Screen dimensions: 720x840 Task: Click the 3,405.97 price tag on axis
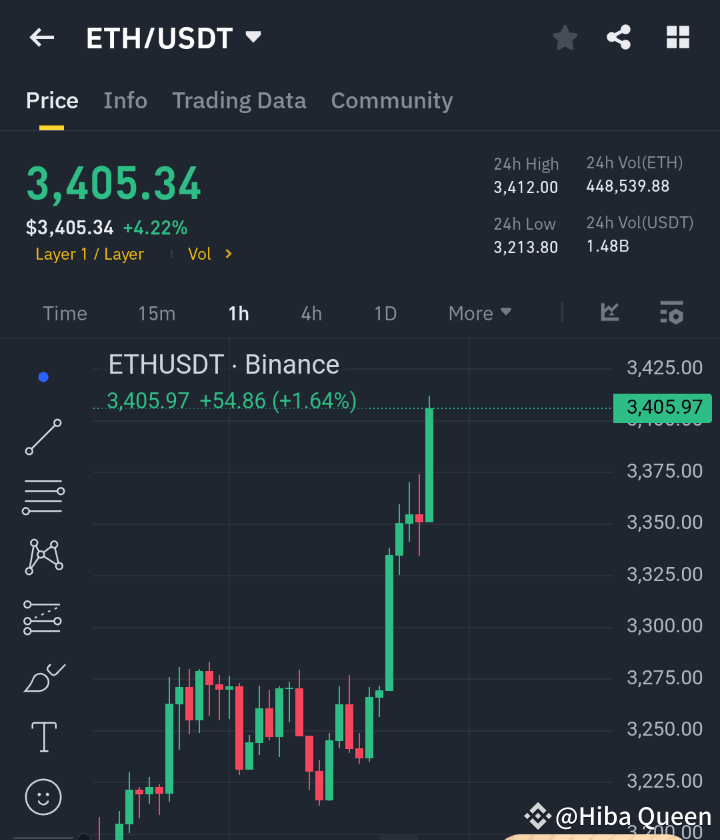coord(662,409)
